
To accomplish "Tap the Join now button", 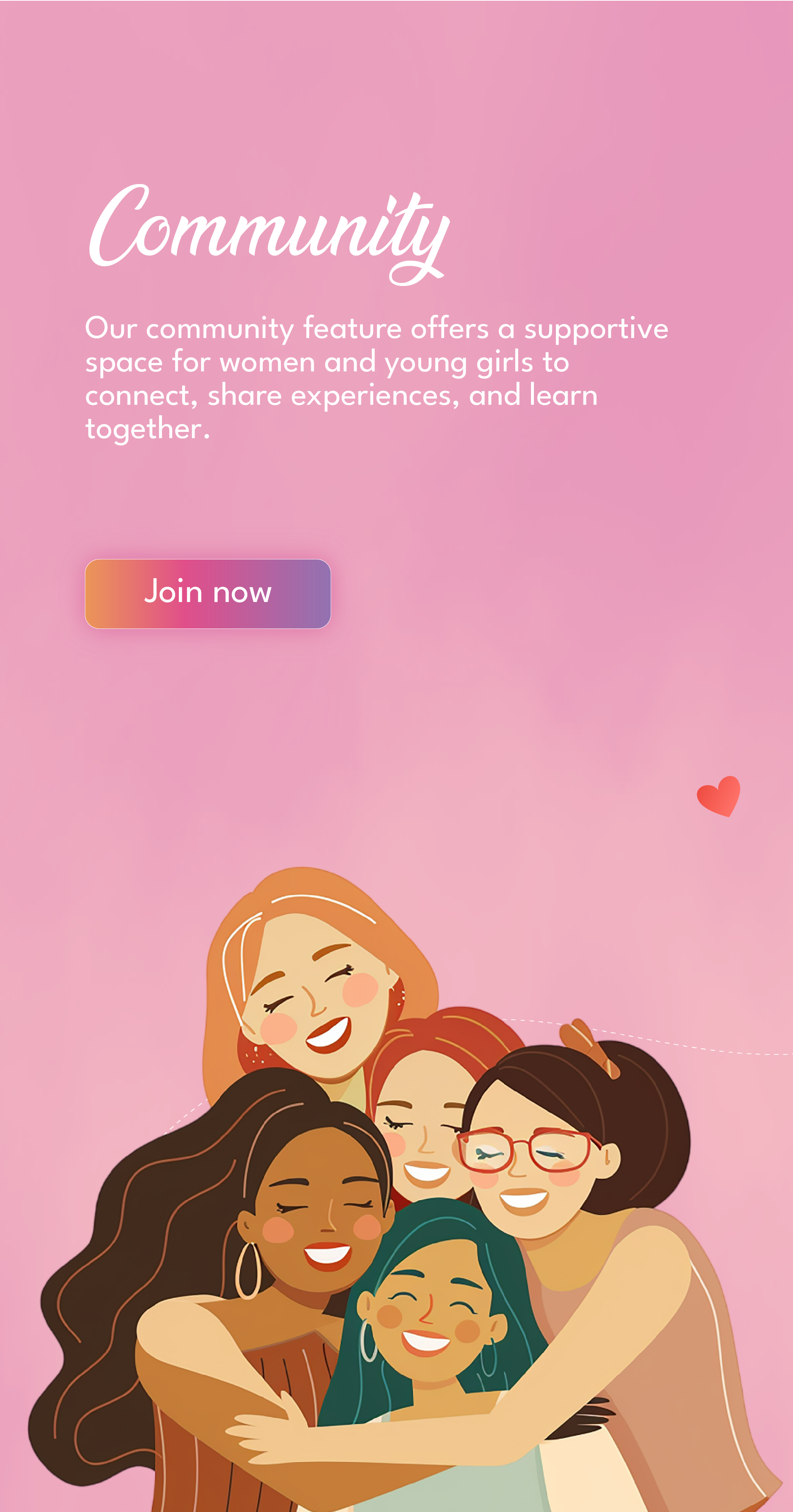I will click(208, 594).
